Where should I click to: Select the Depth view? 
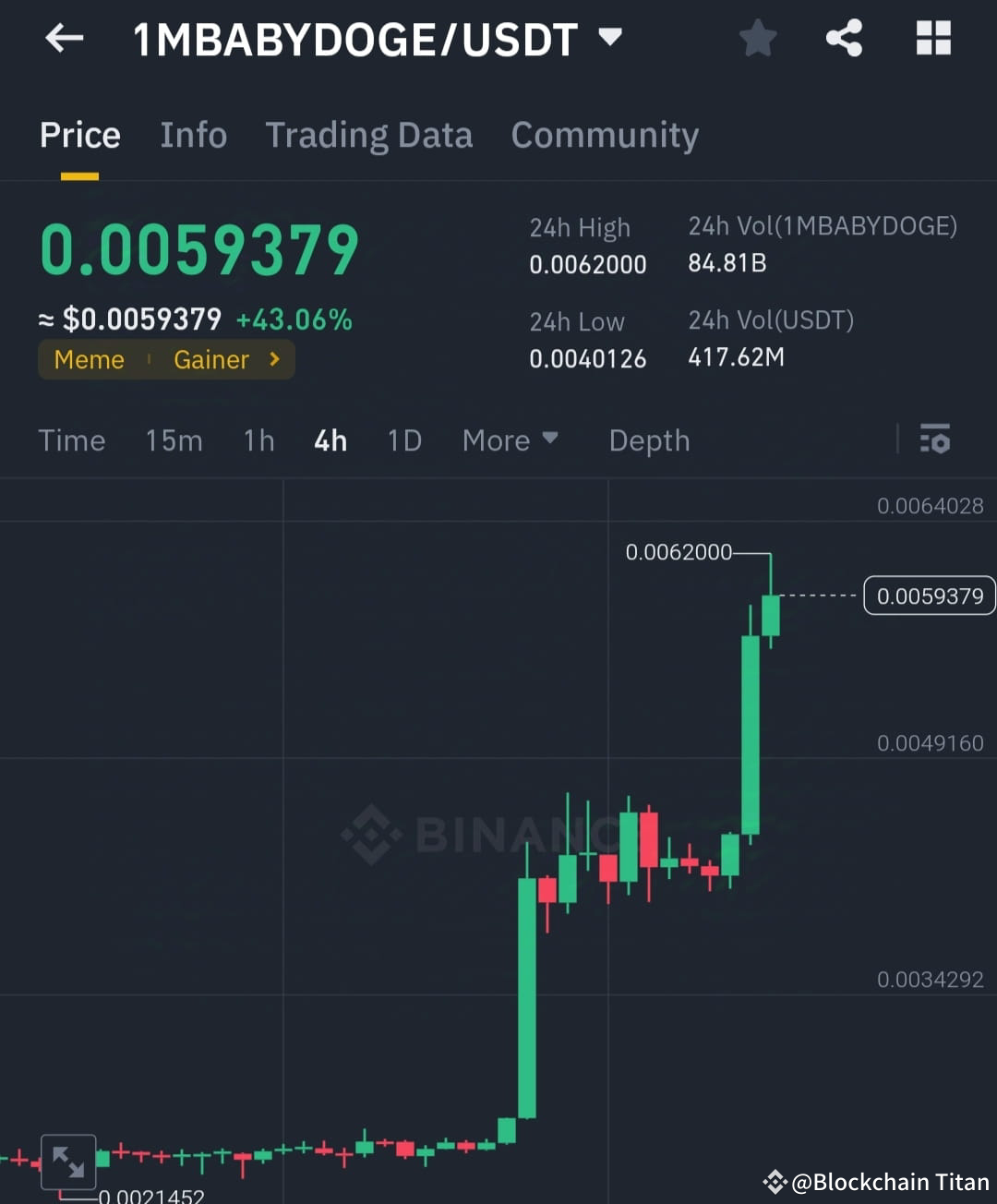649,440
